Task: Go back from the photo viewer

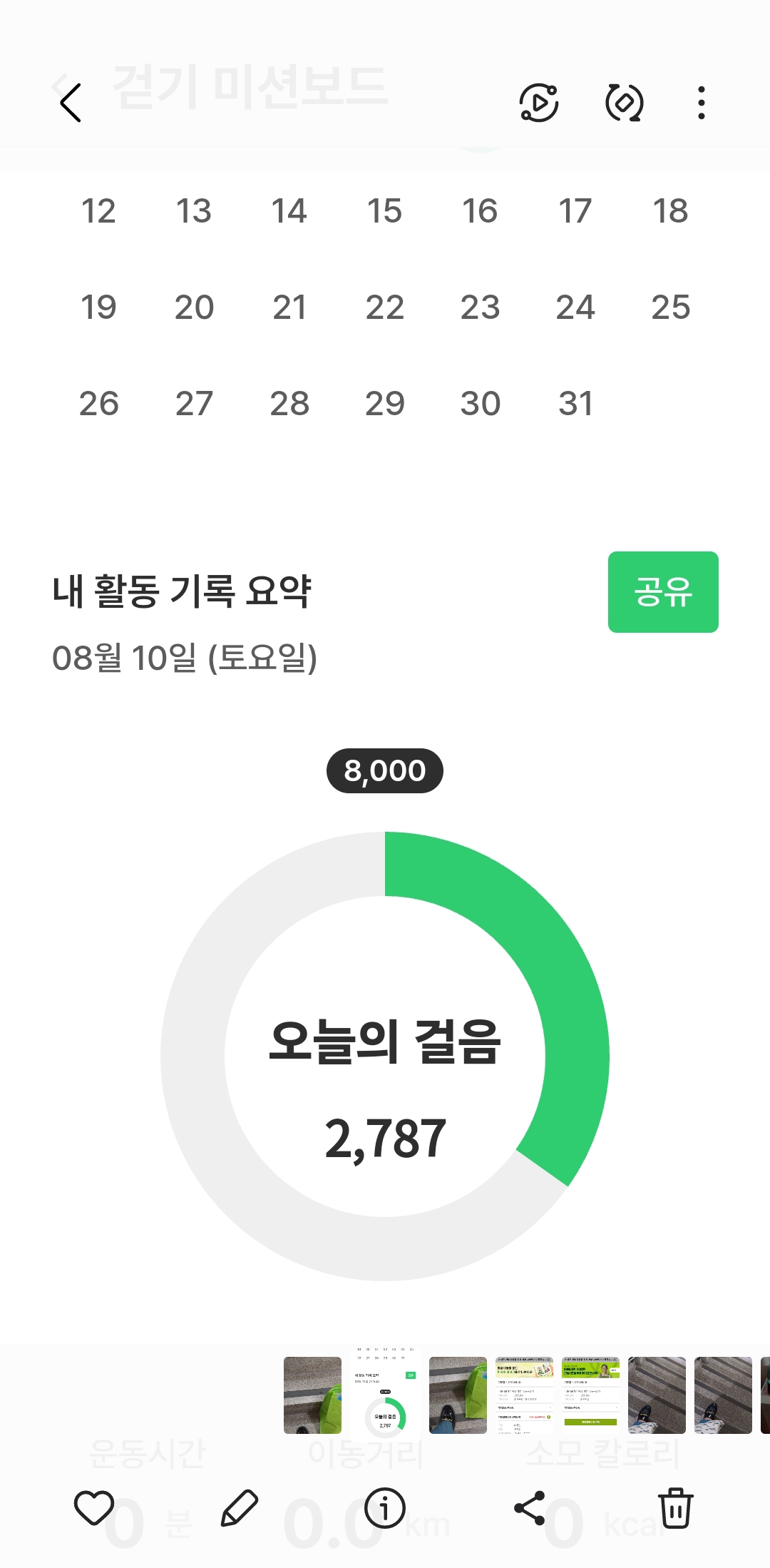Action: [x=70, y=103]
